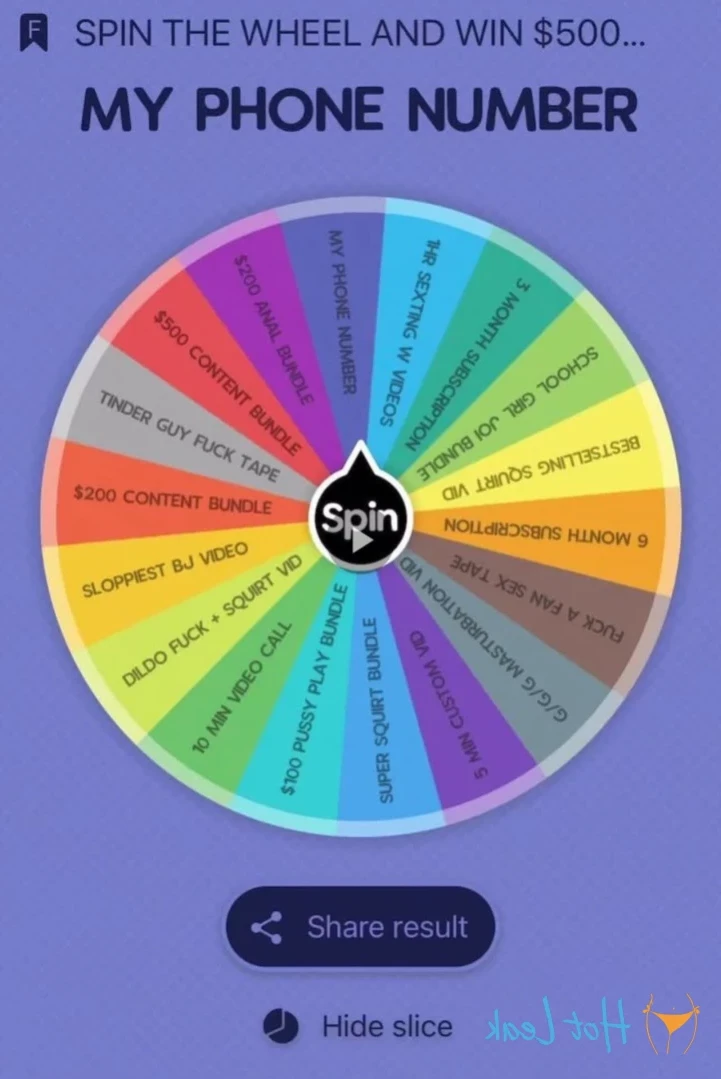
Task: Hide the selected slice
Action: coord(357,1026)
